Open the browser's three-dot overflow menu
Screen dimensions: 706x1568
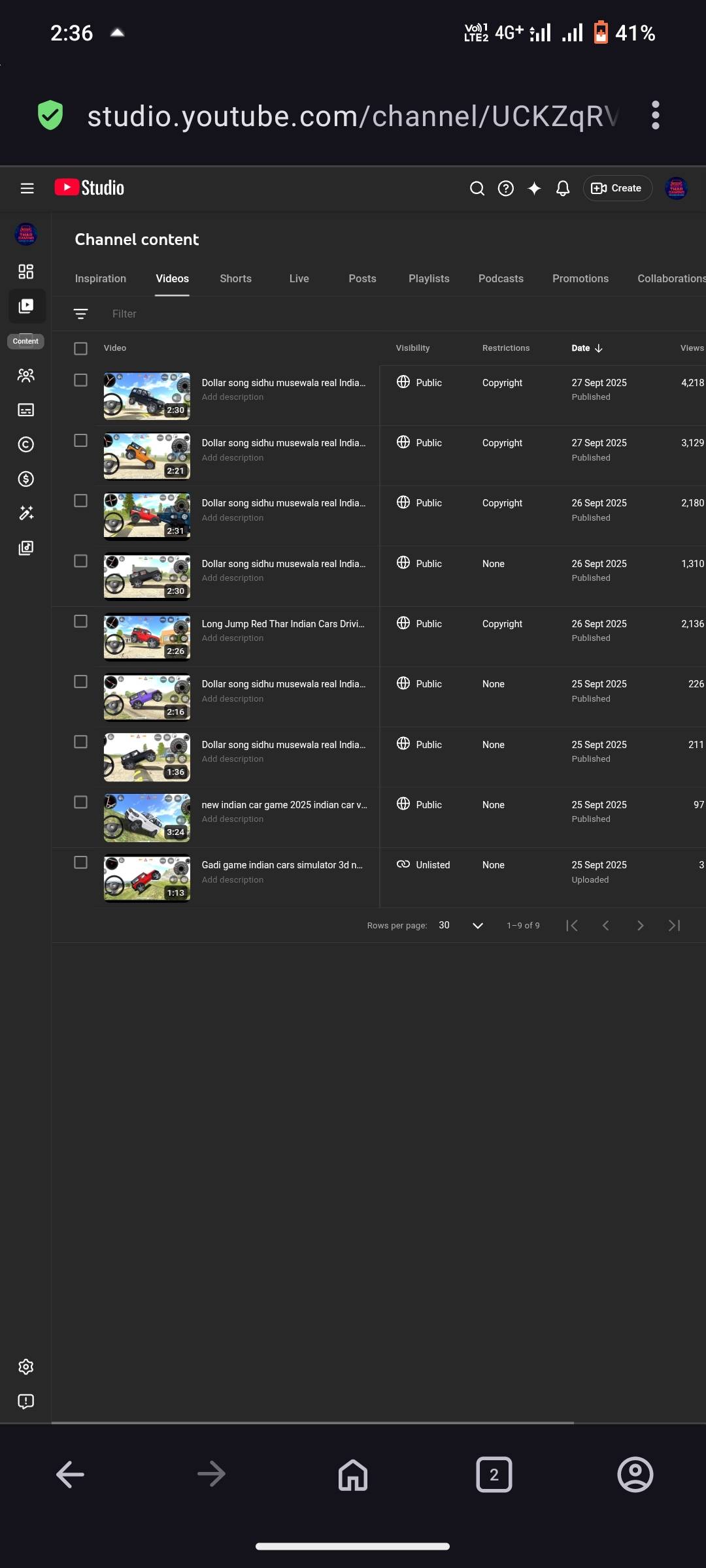point(655,116)
